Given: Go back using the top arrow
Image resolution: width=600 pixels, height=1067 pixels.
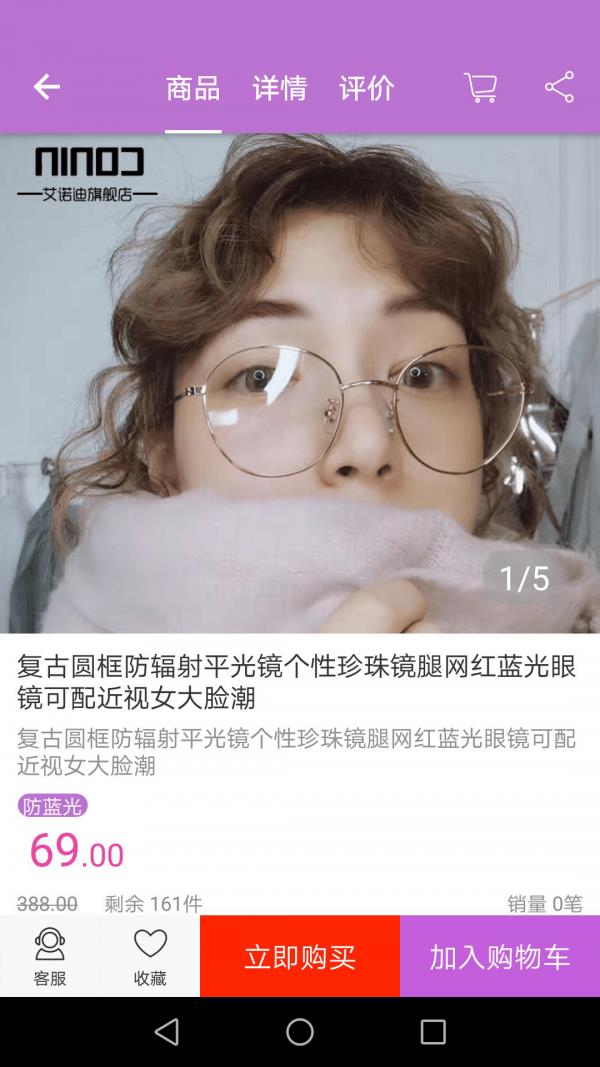Looking at the screenshot, I should [x=46, y=88].
